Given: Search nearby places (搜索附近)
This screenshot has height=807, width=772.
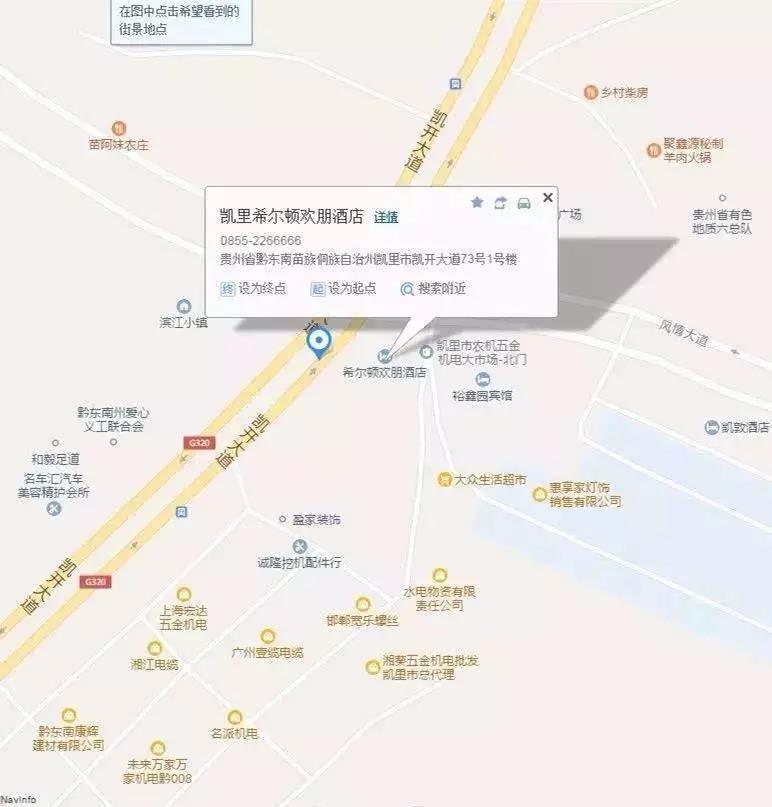Looking at the screenshot, I should pyautogui.click(x=433, y=288).
